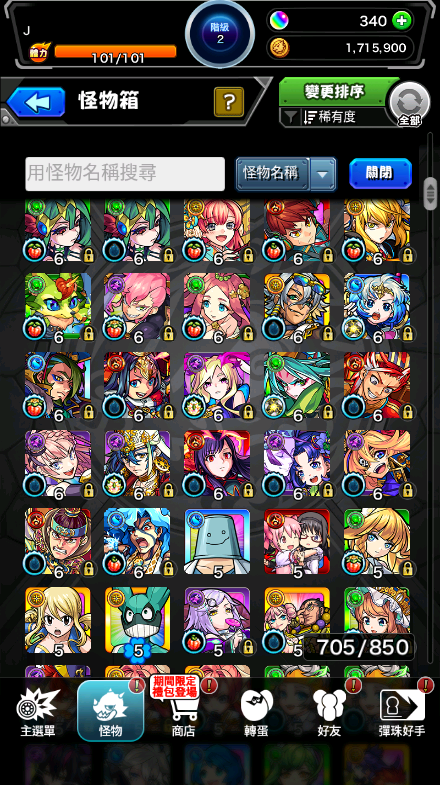Open the 彈珠好手 tab
The image size is (440, 785).
click(x=402, y=712)
